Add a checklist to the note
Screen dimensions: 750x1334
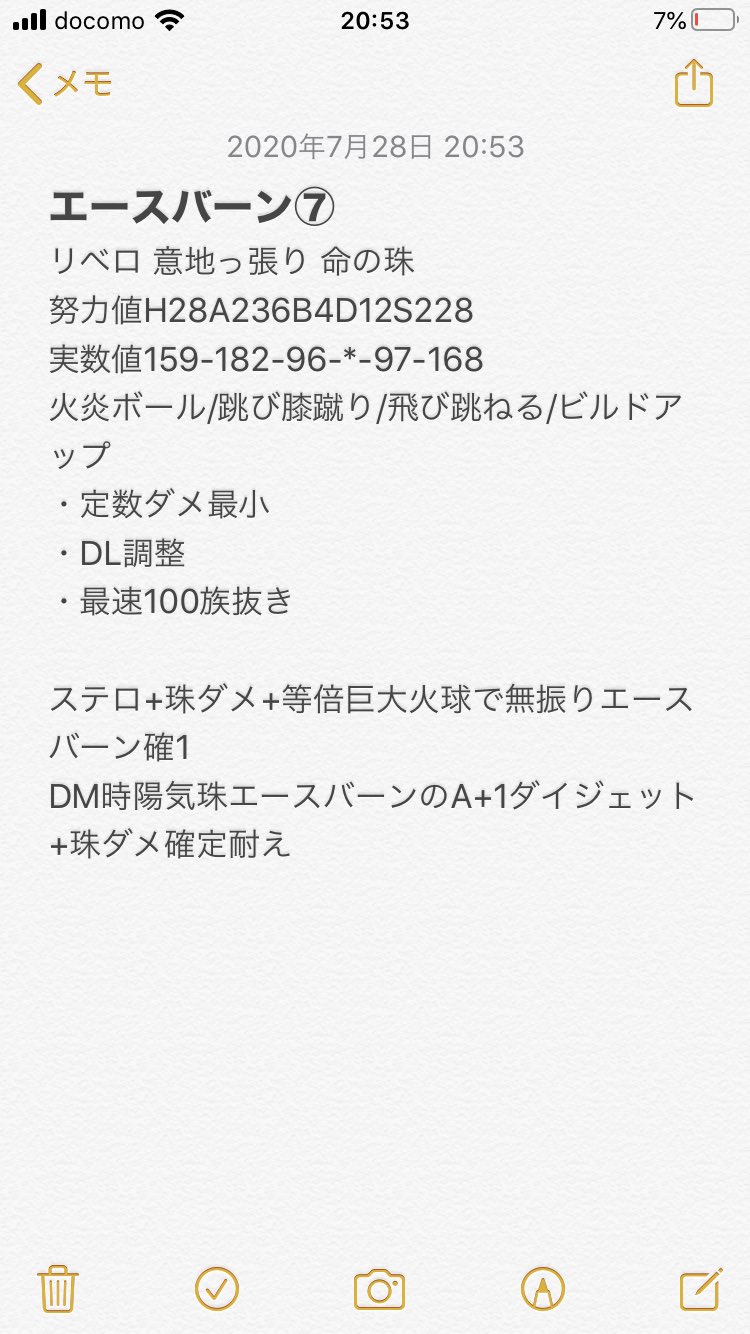coord(216,1287)
